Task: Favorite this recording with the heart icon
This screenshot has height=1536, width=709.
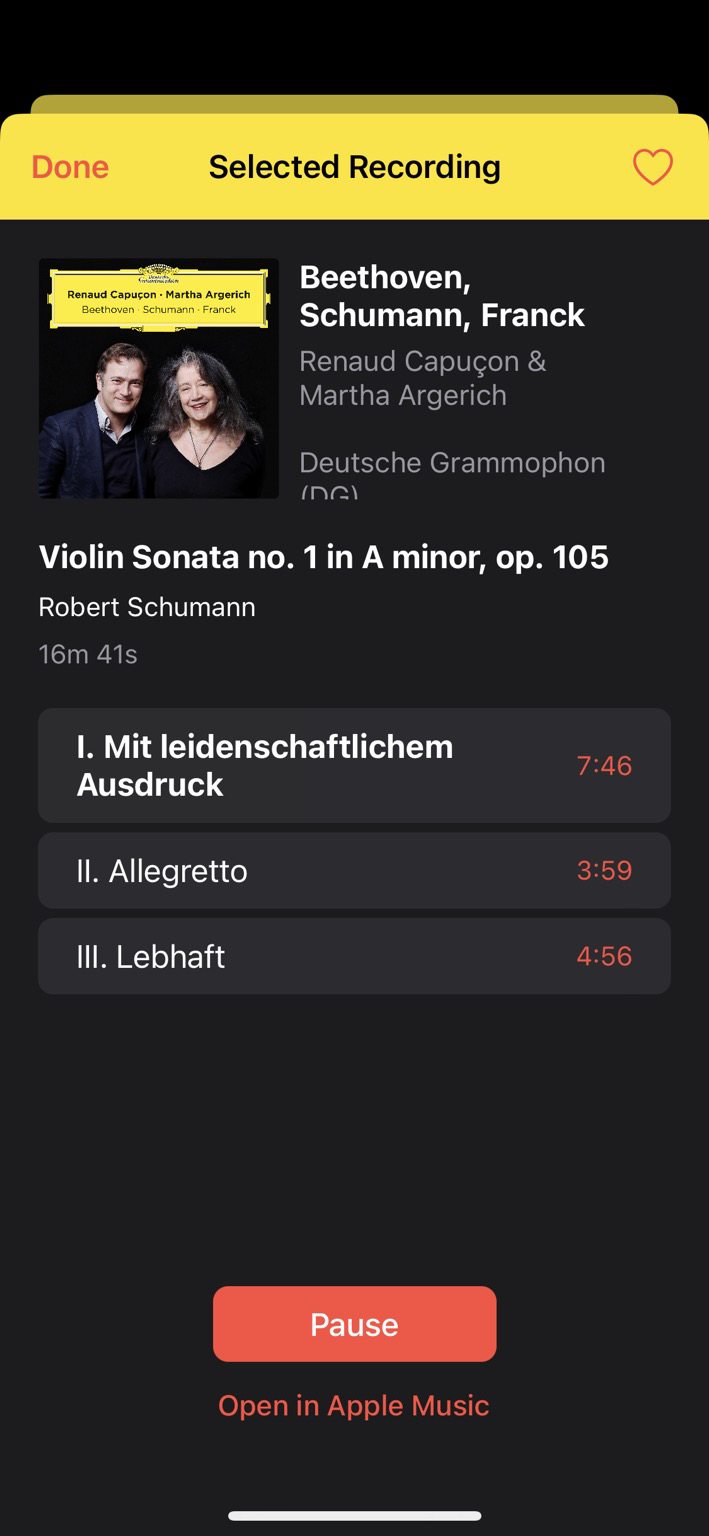Action: coord(653,167)
